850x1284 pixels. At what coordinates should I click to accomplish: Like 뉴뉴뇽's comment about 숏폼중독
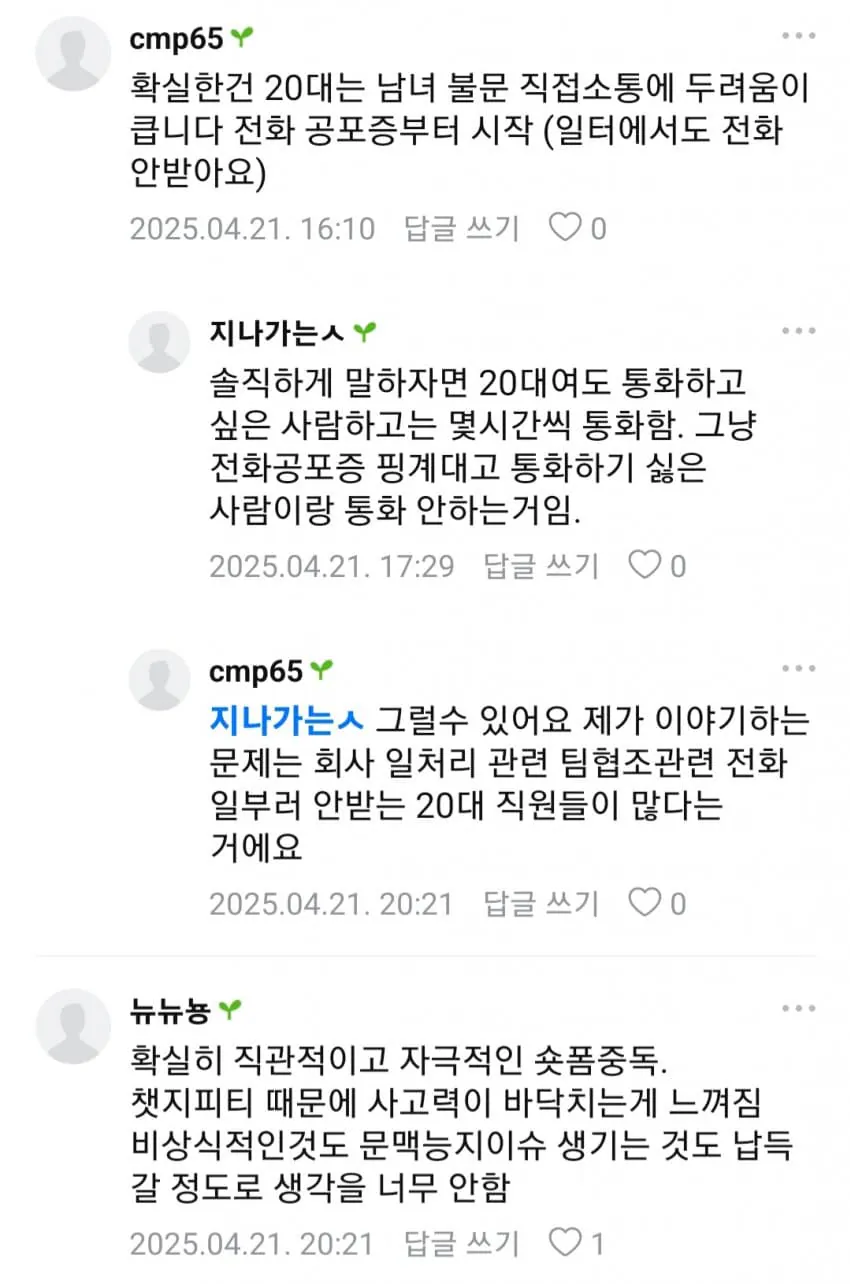point(567,1244)
